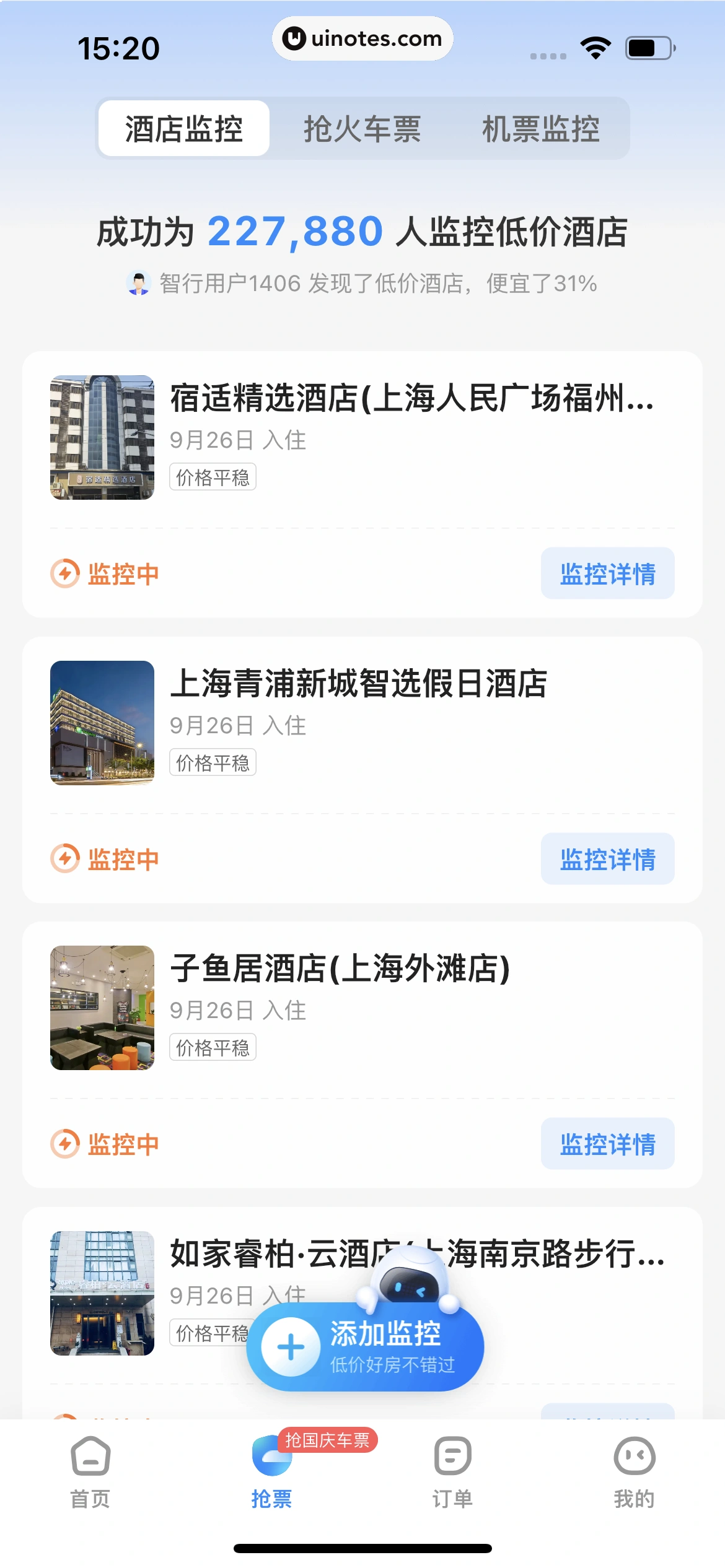
Task: Open 监控详情 for 宿适精选酒店
Action: pyautogui.click(x=607, y=573)
